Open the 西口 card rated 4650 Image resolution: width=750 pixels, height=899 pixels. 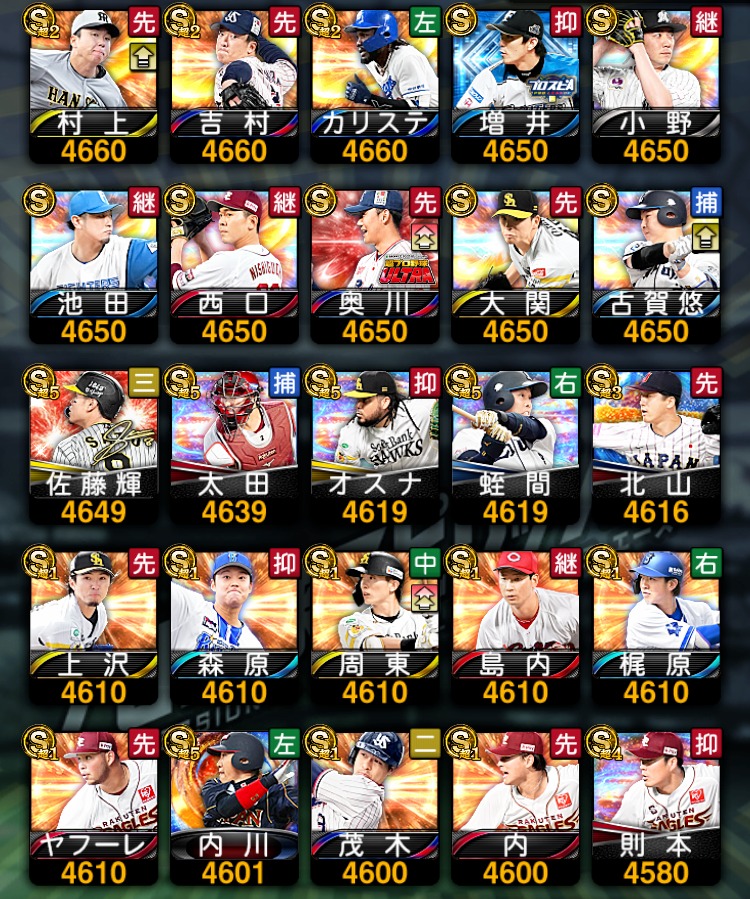[x=234, y=265]
